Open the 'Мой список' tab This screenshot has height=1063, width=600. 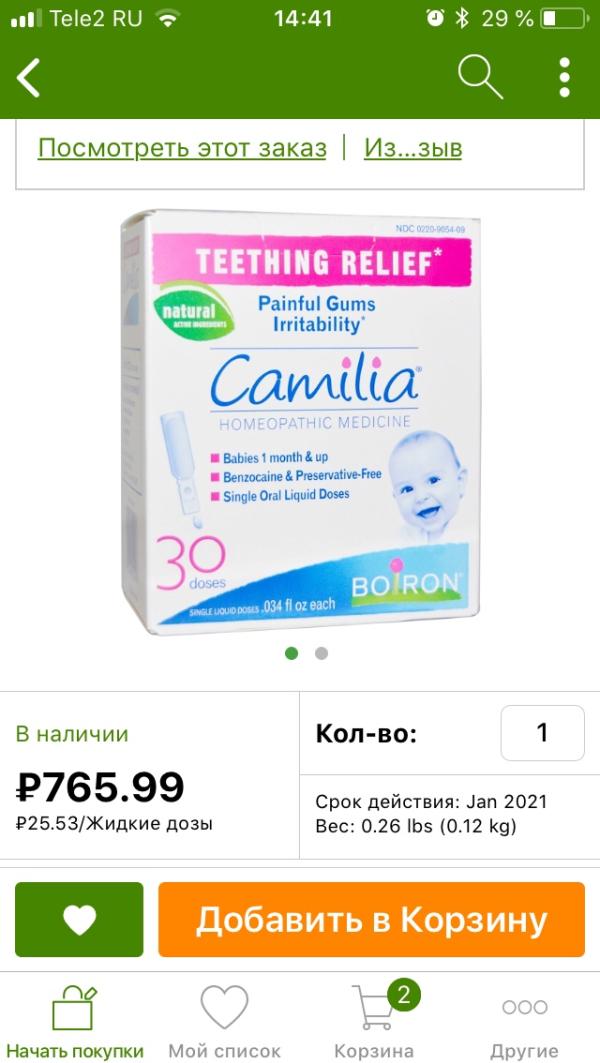click(224, 1020)
